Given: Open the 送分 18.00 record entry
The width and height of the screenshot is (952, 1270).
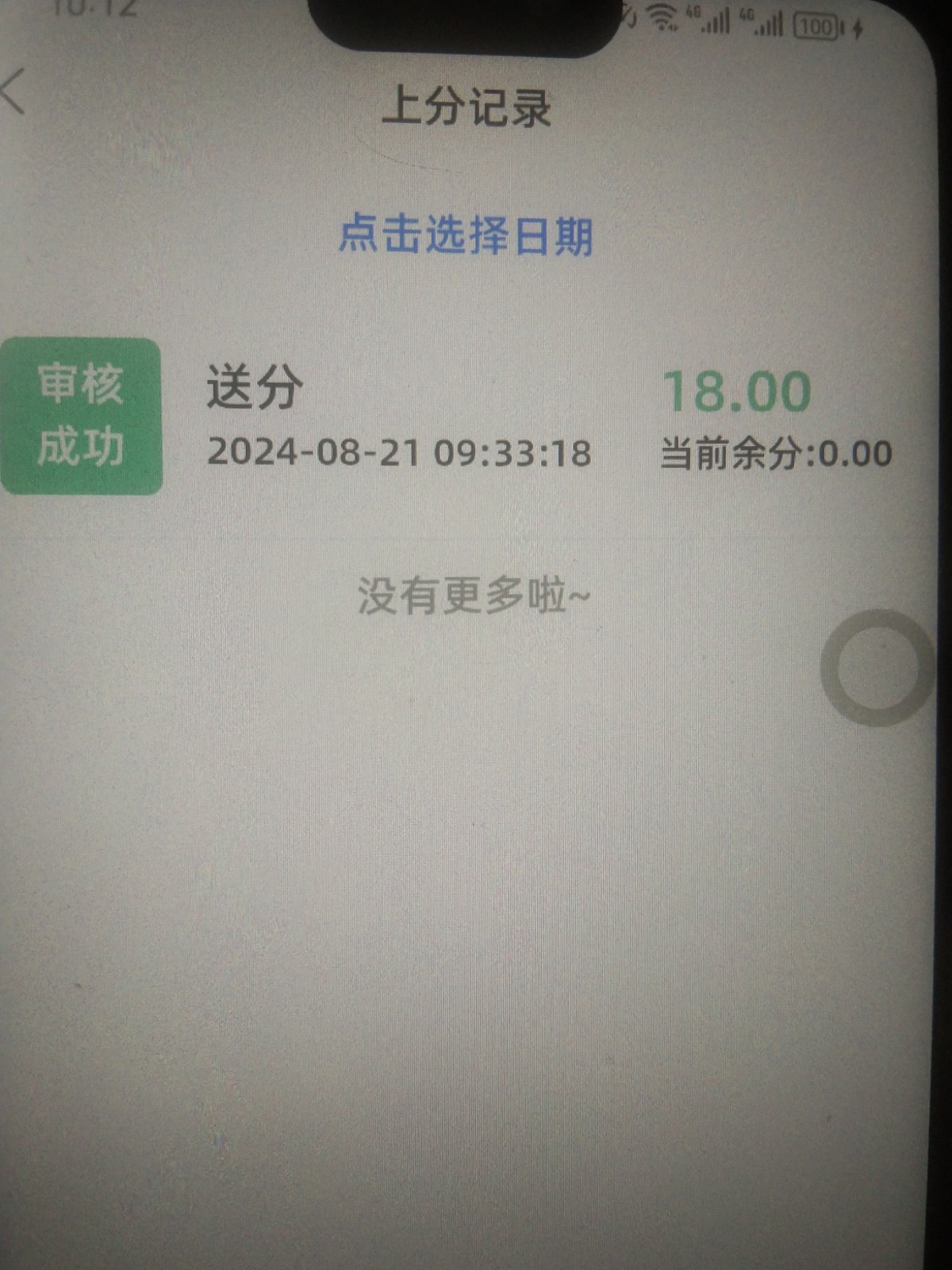Looking at the screenshot, I should pos(476,417).
